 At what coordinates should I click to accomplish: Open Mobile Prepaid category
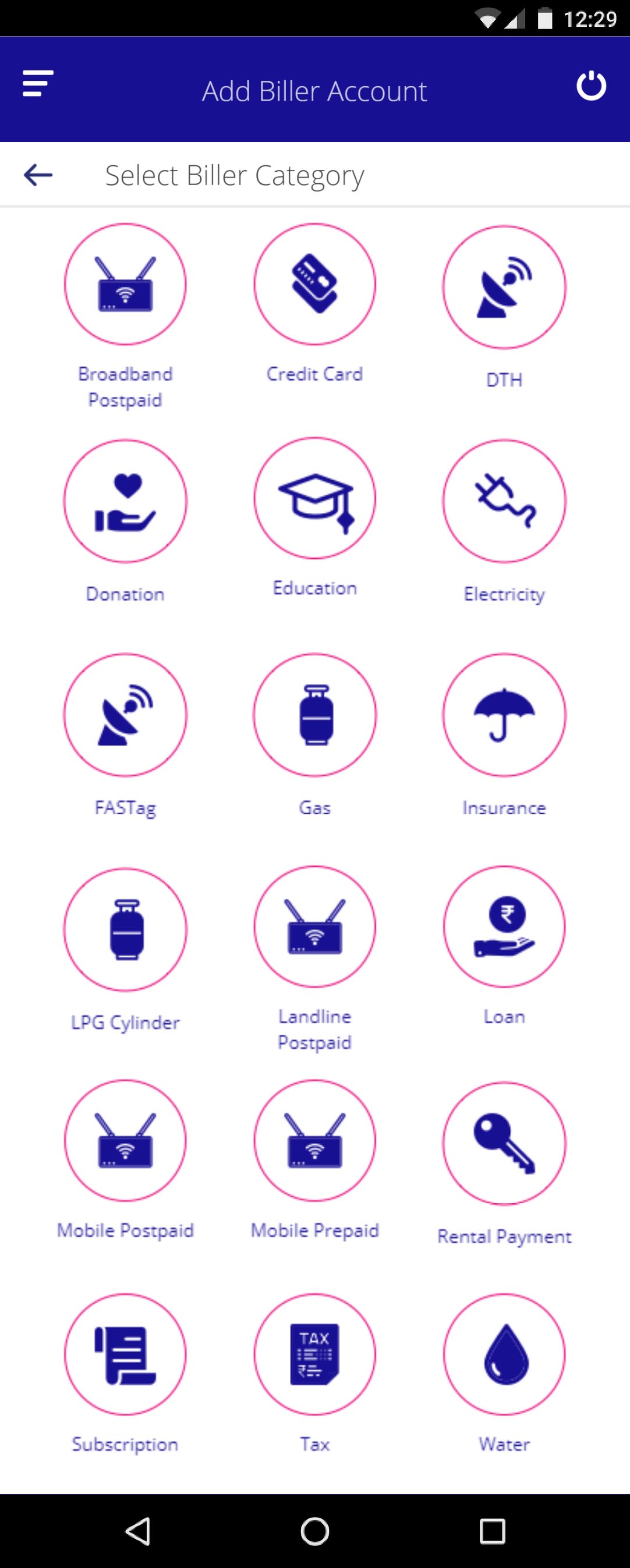(314, 1141)
